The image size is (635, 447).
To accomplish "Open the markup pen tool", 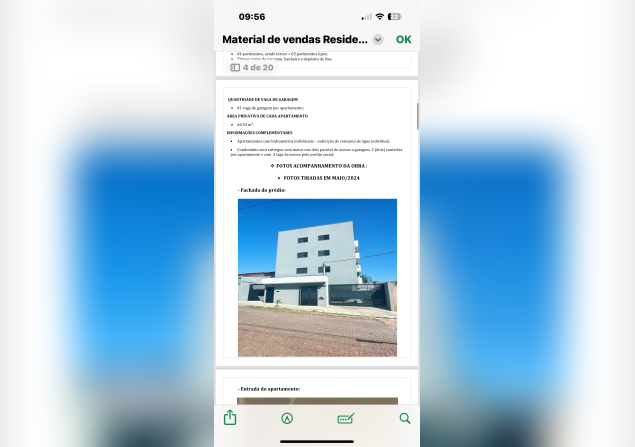I will 288,418.
